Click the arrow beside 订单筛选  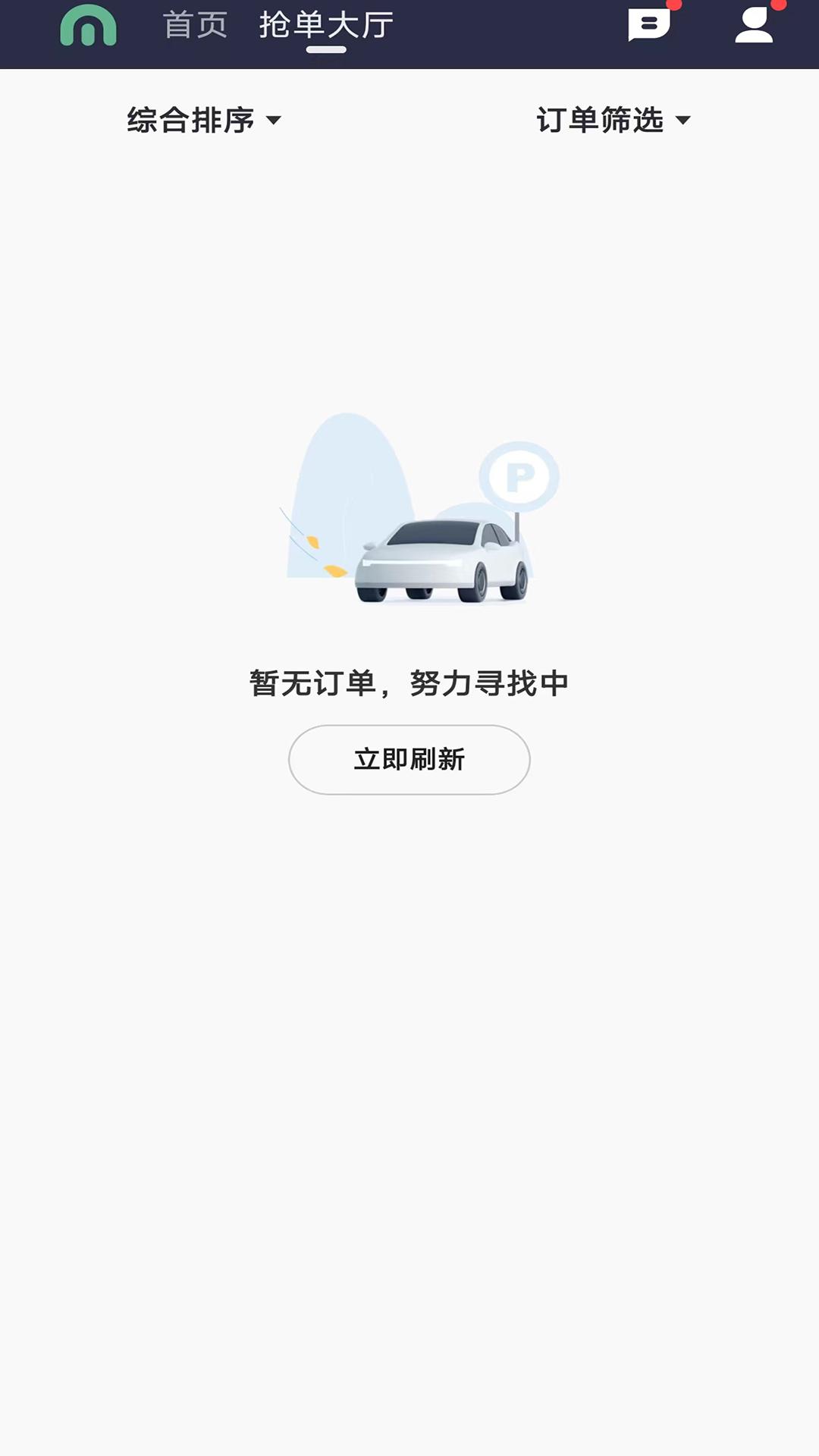(x=683, y=121)
